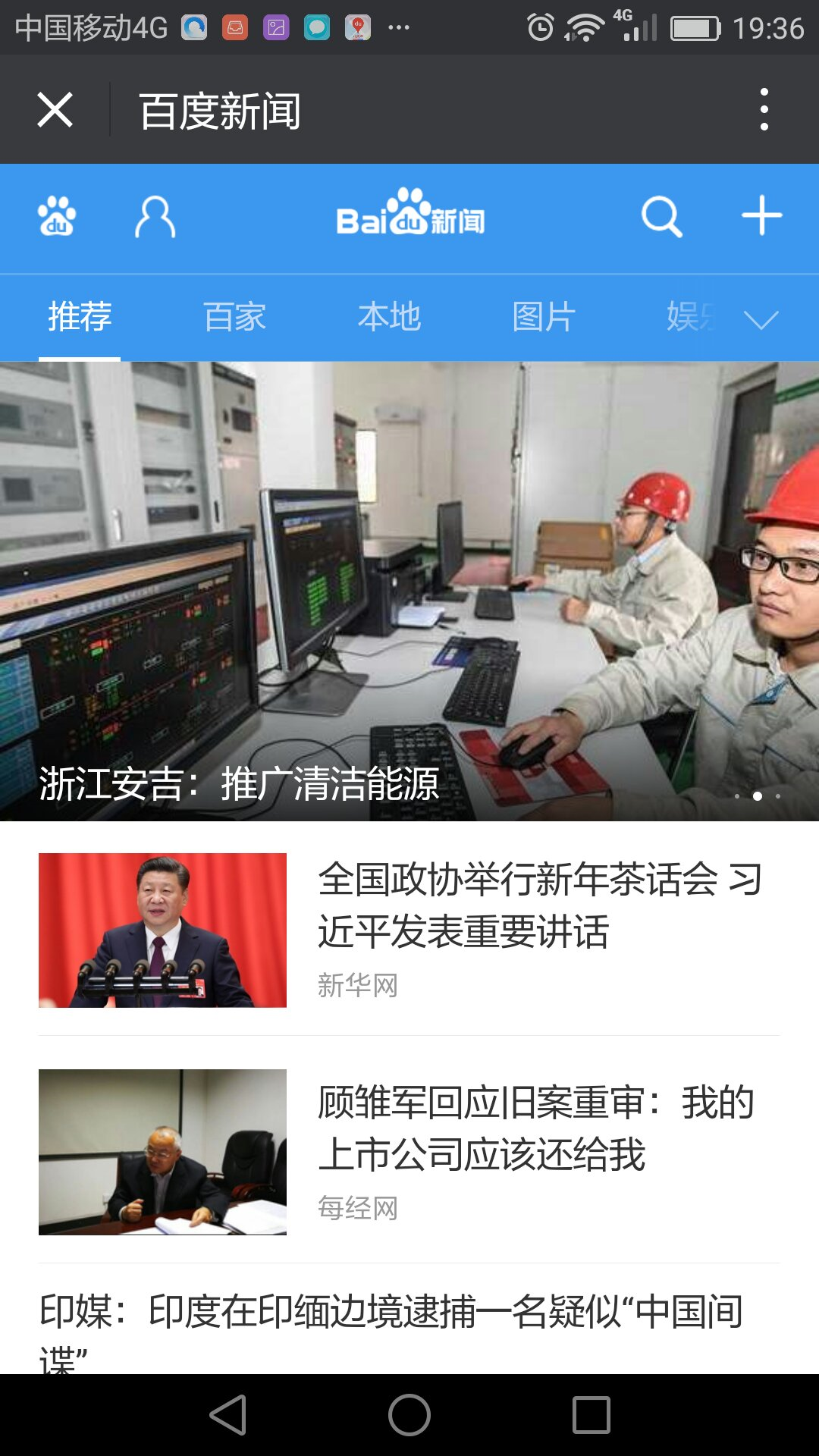Switch to the 本地 tab
Viewport: 819px width, 1456px height.
pyautogui.click(x=389, y=317)
